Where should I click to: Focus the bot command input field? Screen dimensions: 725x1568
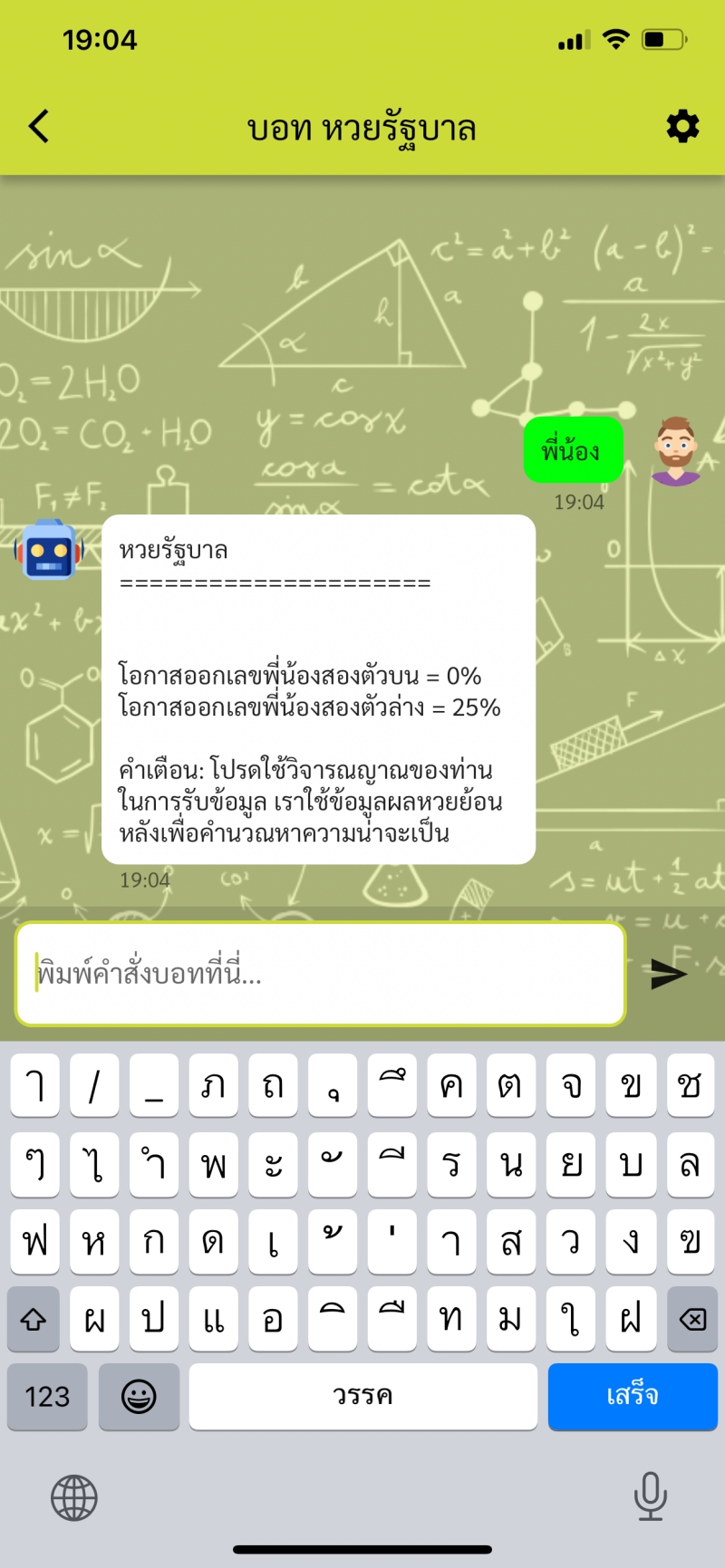point(320,974)
